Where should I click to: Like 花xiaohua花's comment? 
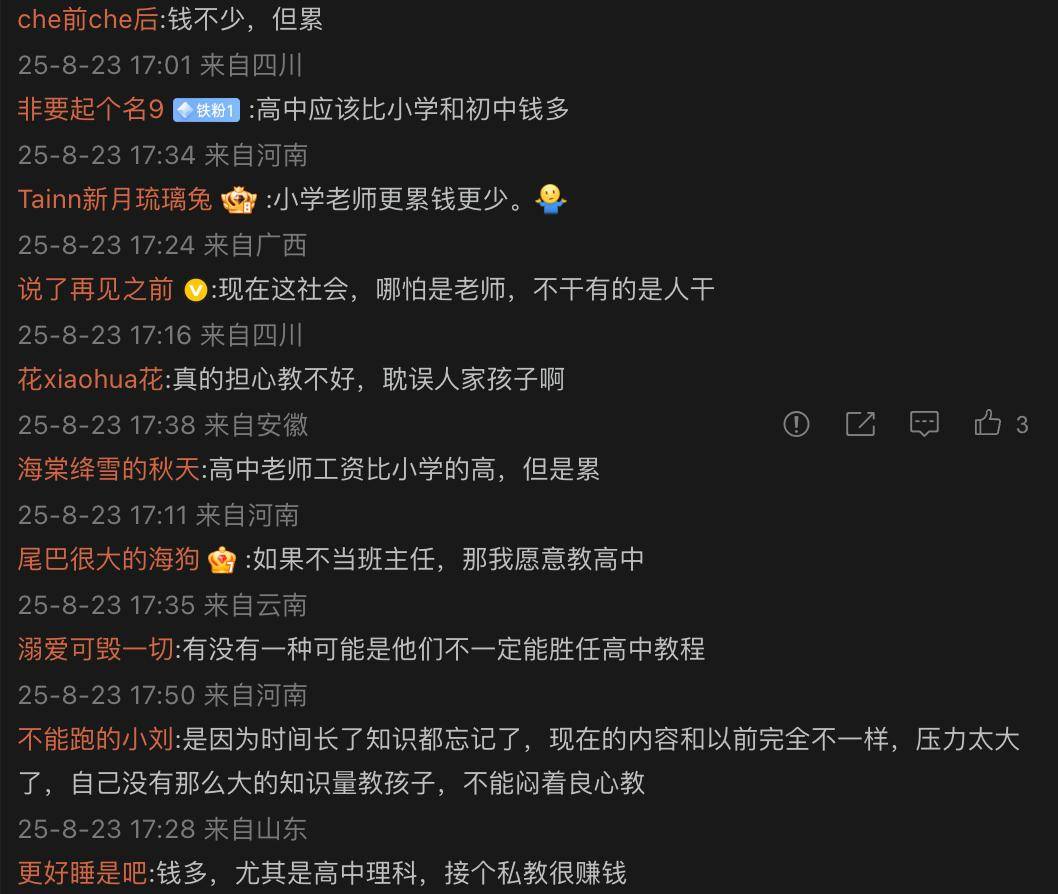988,424
